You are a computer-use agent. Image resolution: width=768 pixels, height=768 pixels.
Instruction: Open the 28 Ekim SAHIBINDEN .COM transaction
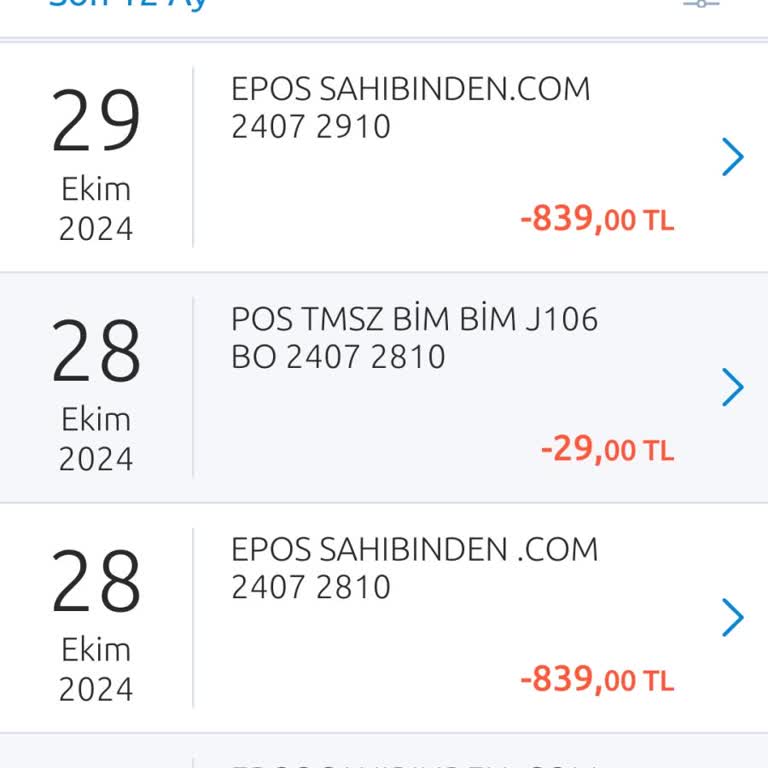coord(733,617)
